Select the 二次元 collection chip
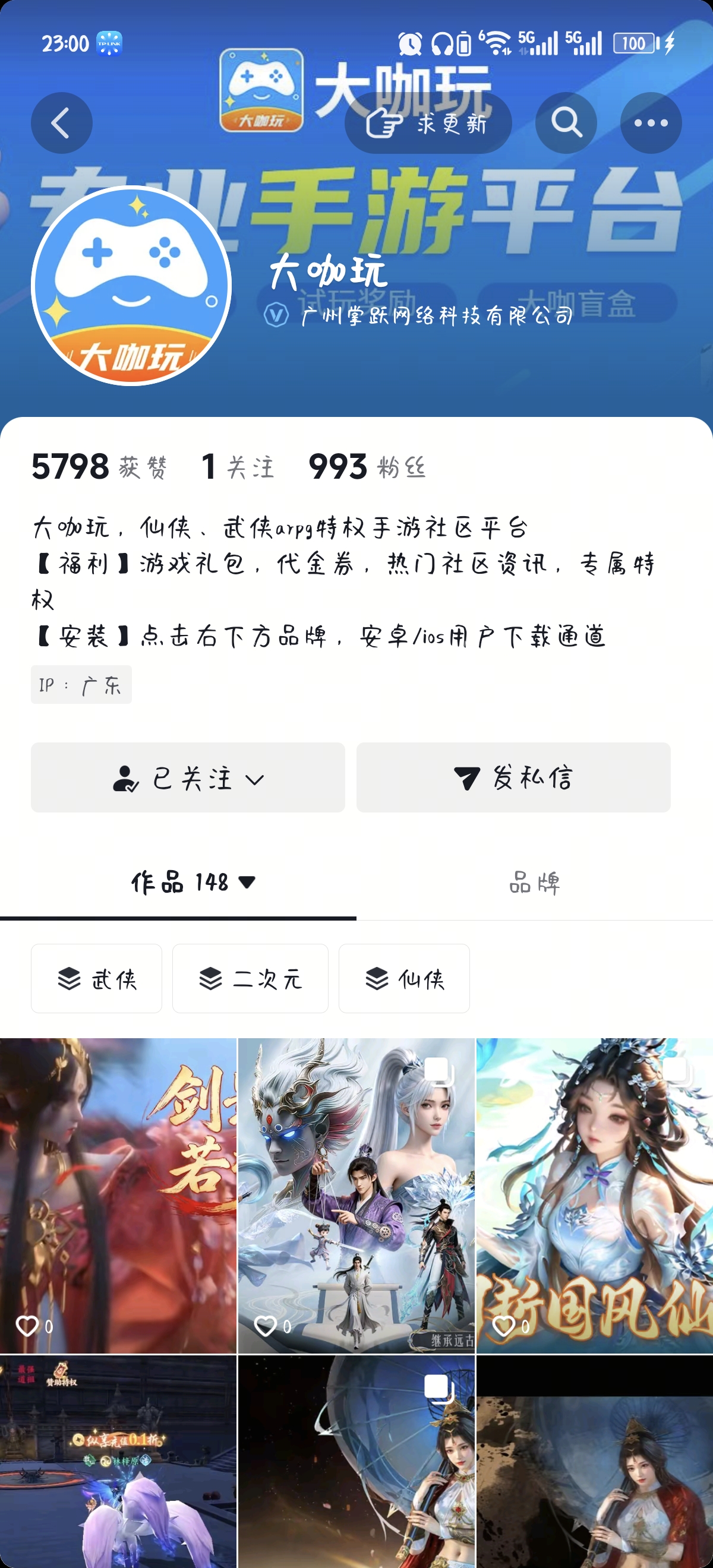The width and height of the screenshot is (713, 1568). pos(250,979)
